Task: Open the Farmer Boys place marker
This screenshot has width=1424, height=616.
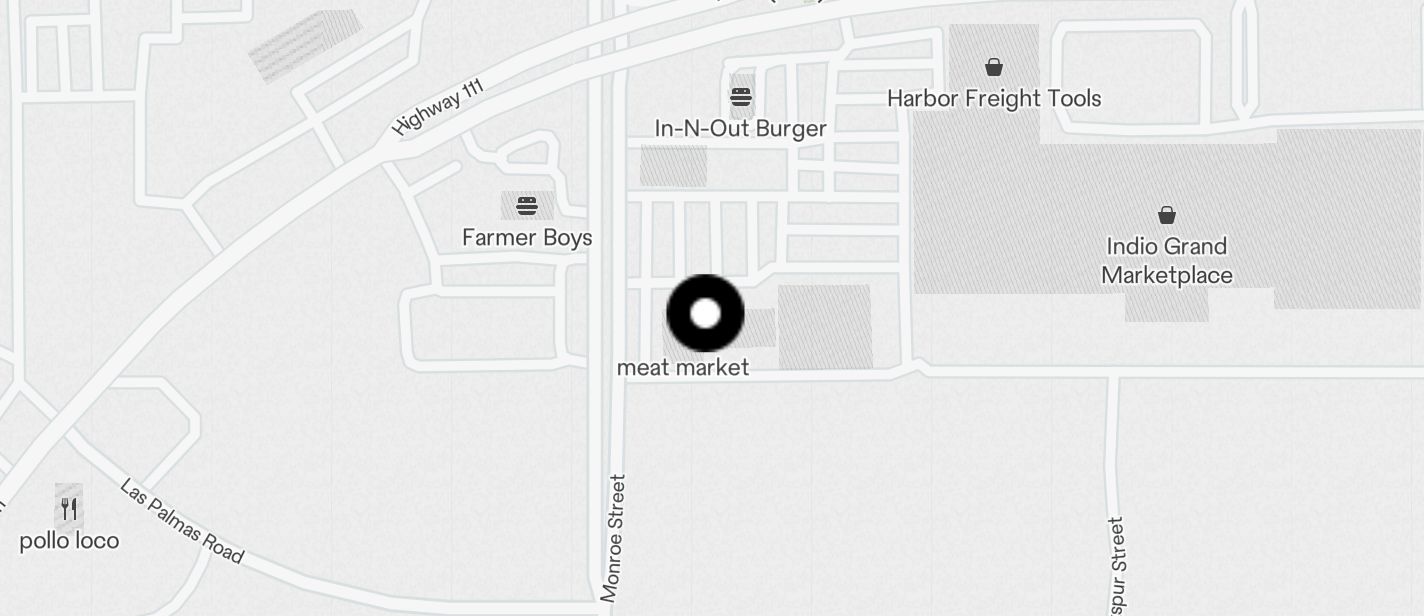Action: 527,207
